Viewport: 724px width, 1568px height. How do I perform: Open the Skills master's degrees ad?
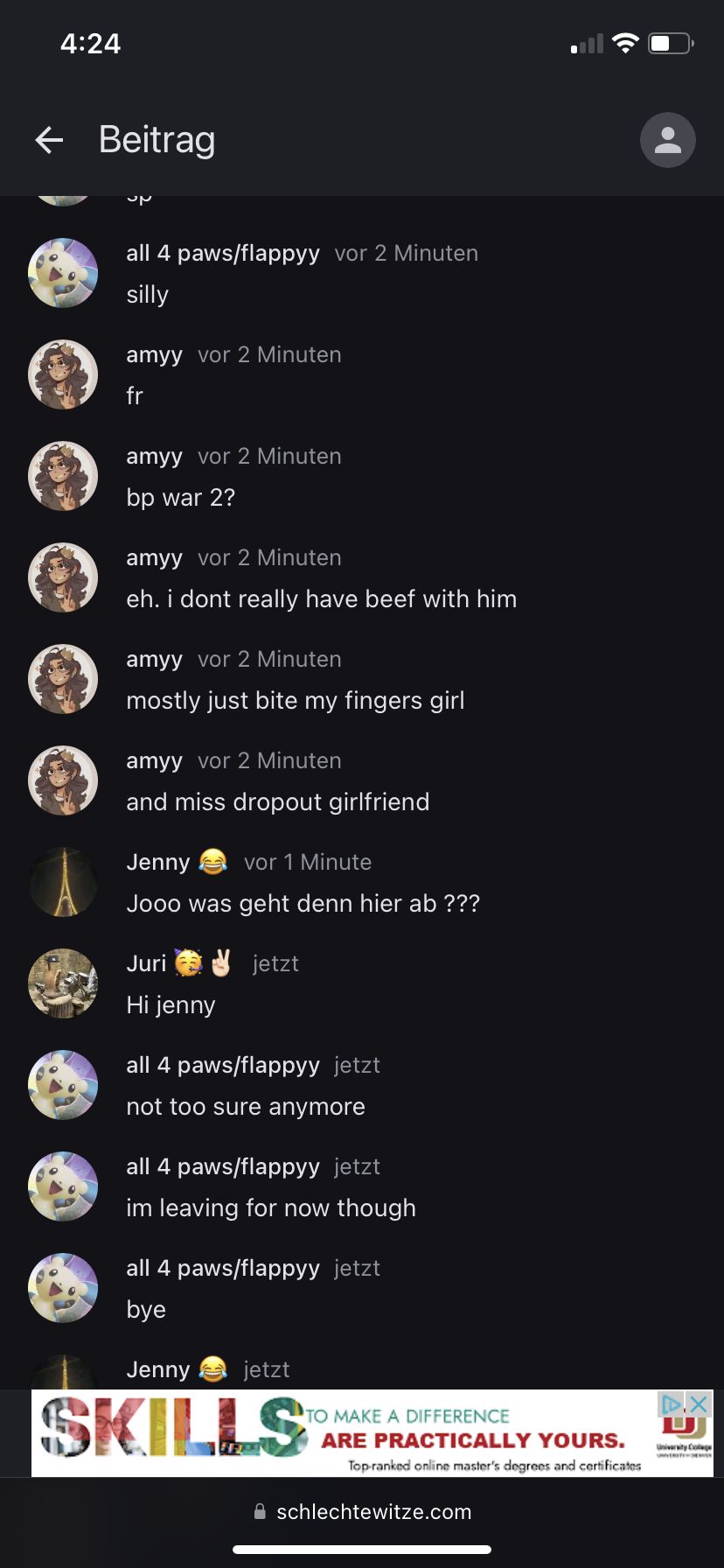(350, 1435)
